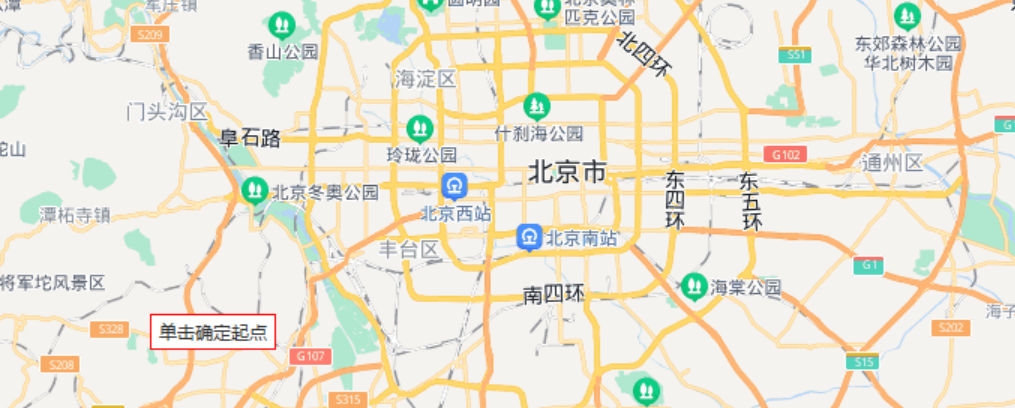
Task: Tap the 香山公园 park marker
Action: click(x=283, y=21)
